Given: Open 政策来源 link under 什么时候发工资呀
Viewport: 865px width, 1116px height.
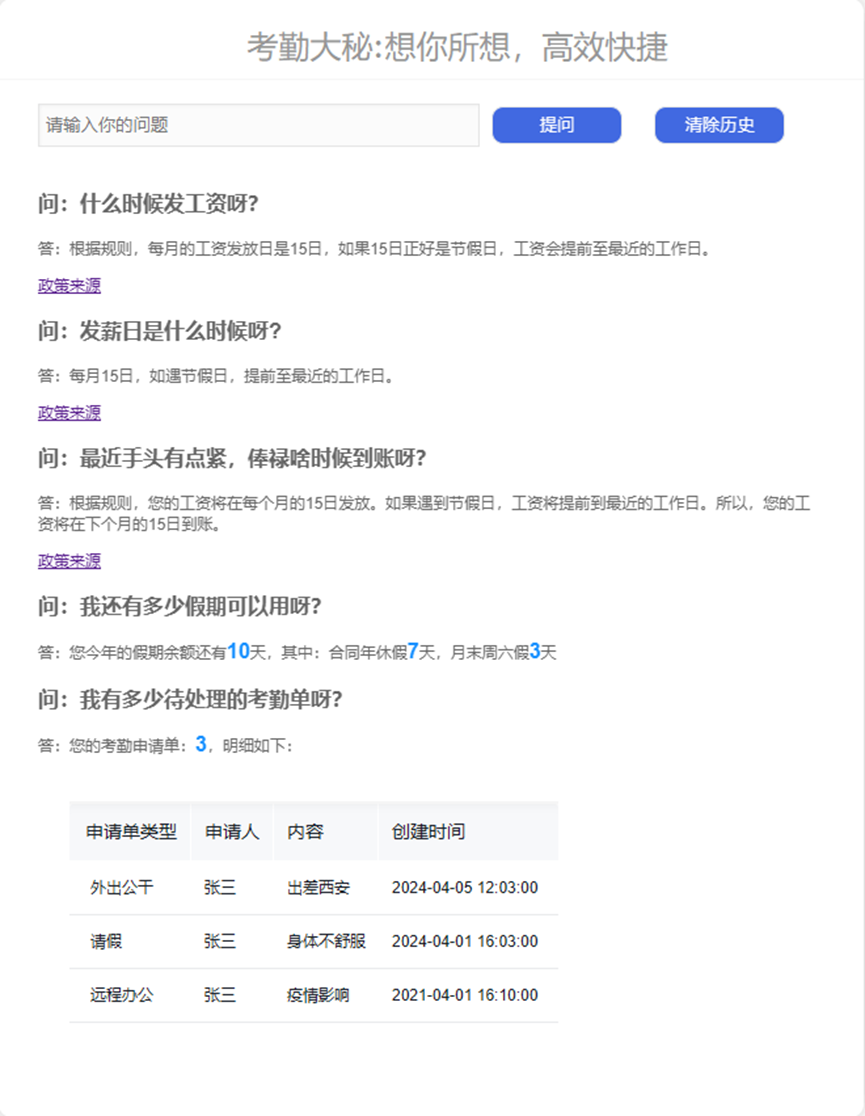Looking at the screenshot, I should 69,286.
